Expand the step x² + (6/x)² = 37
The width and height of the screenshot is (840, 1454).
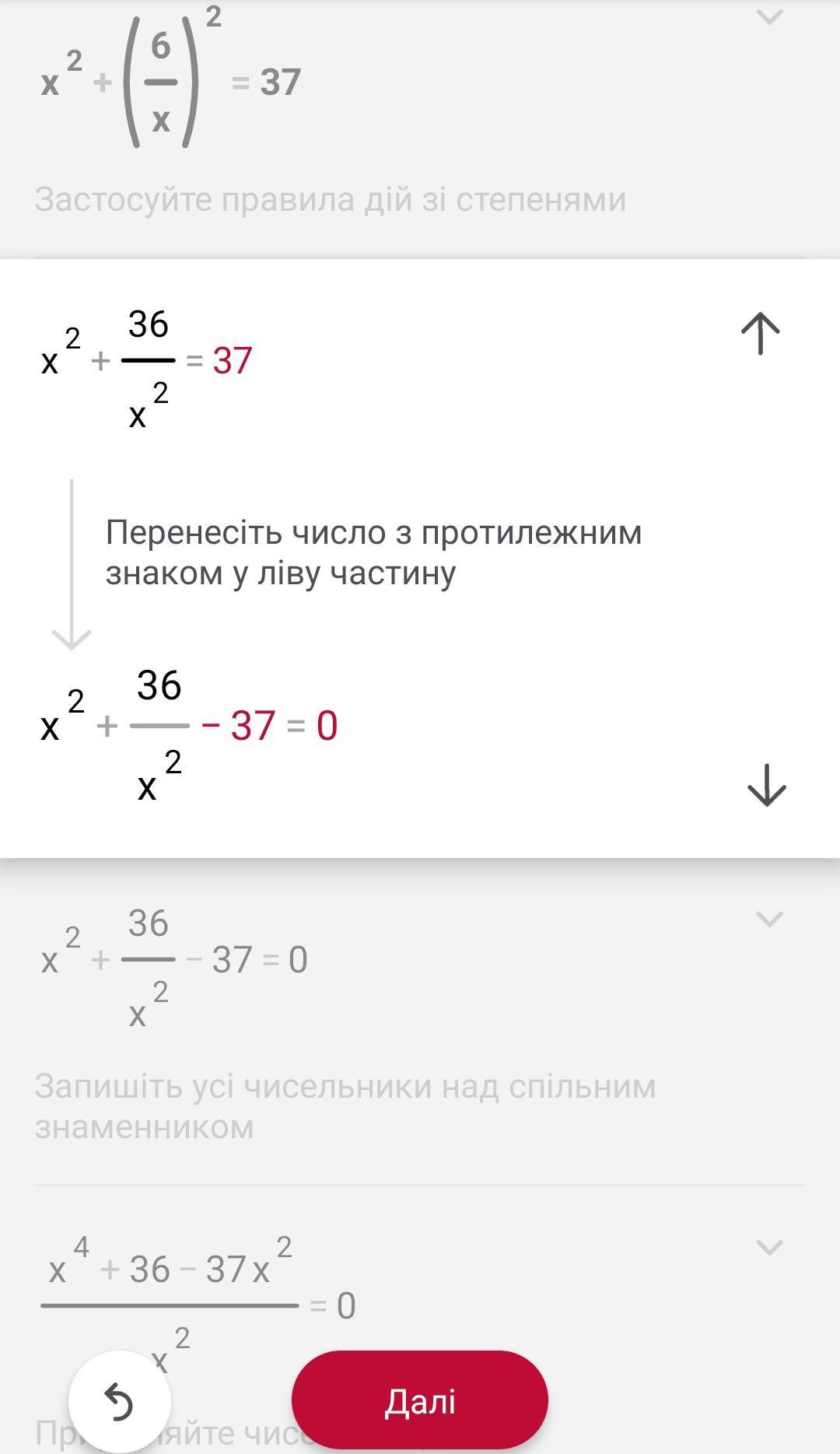point(769,16)
